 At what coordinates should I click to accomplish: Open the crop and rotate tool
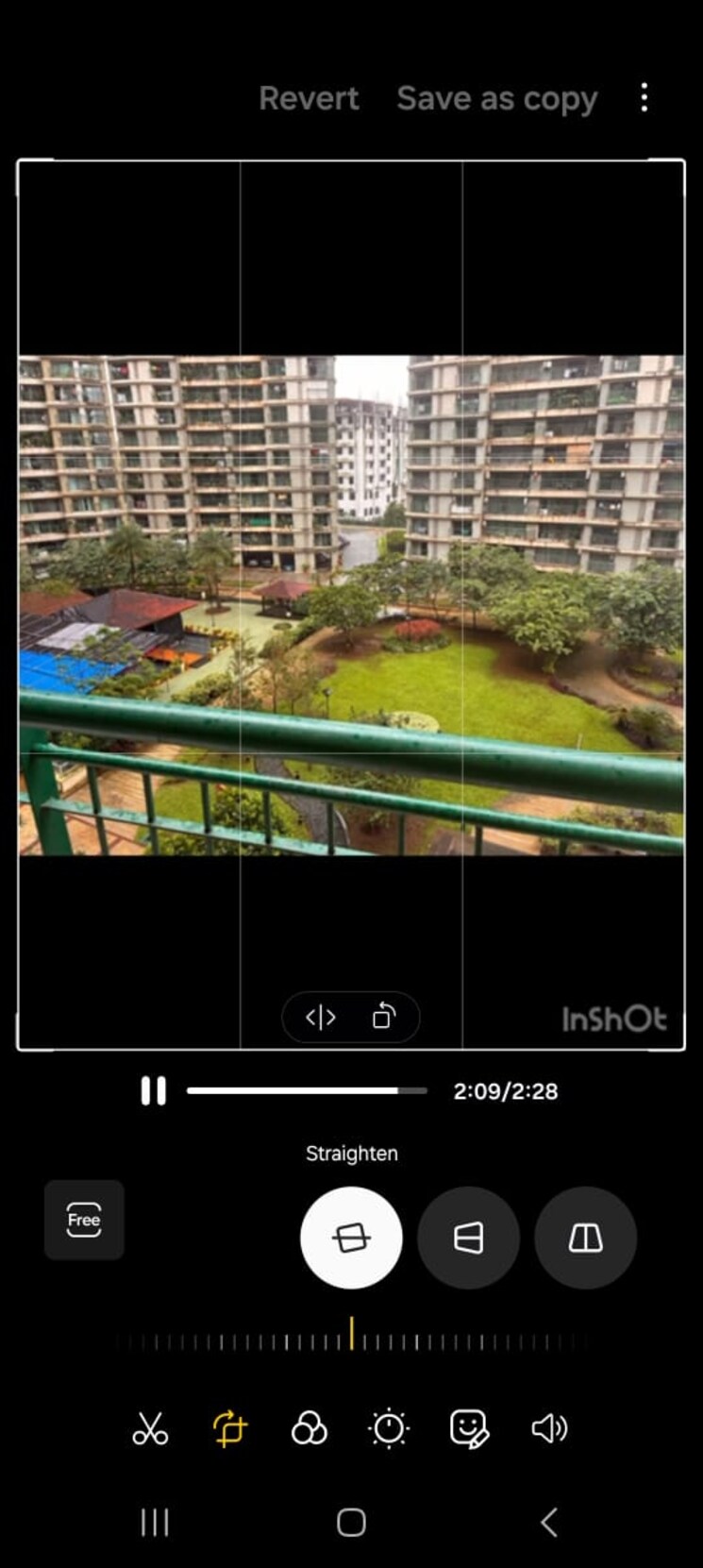[x=229, y=1428]
